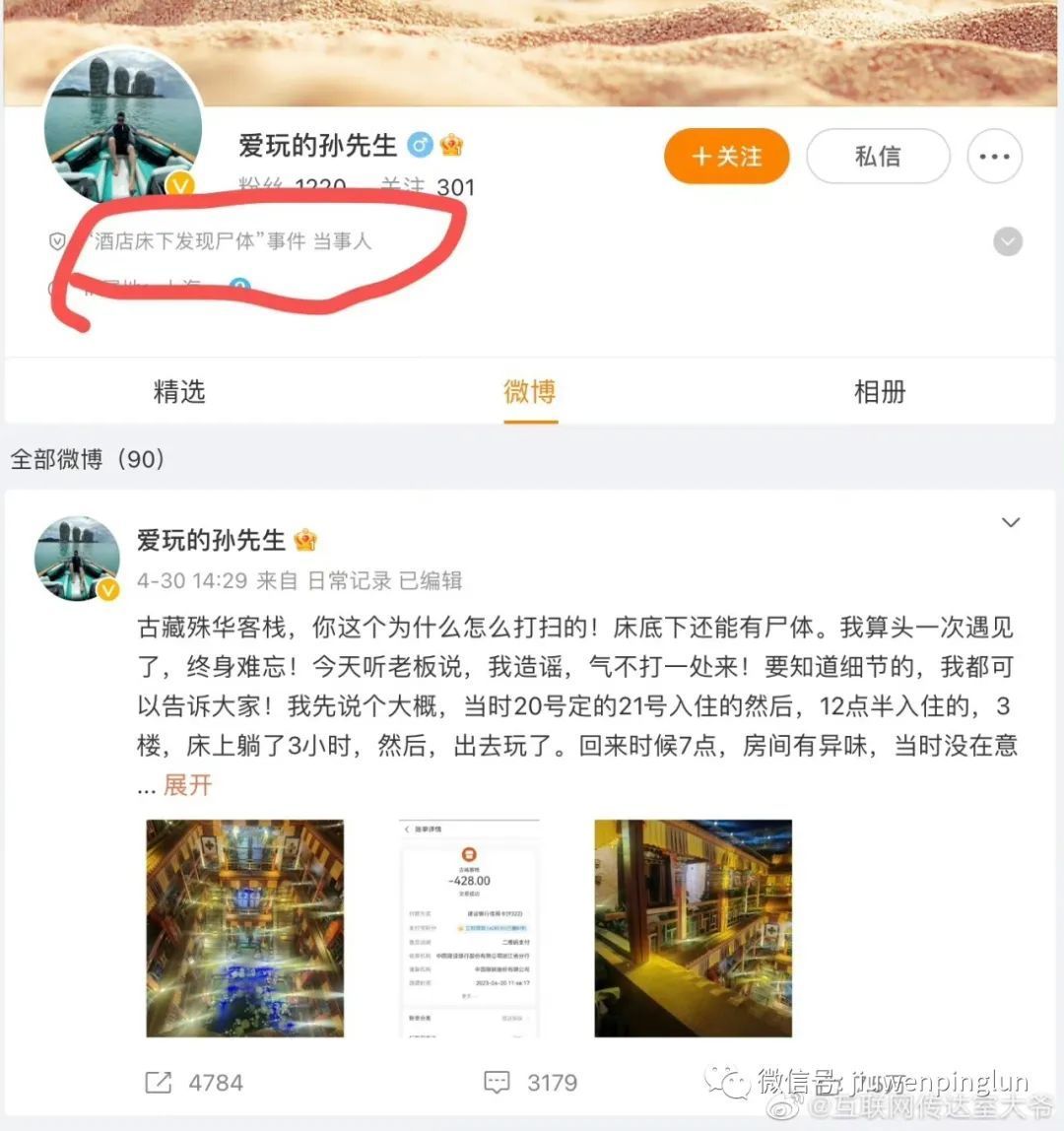Open the three-dot more options menu
This screenshot has width=1064, height=1131.
[x=995, y=157]
